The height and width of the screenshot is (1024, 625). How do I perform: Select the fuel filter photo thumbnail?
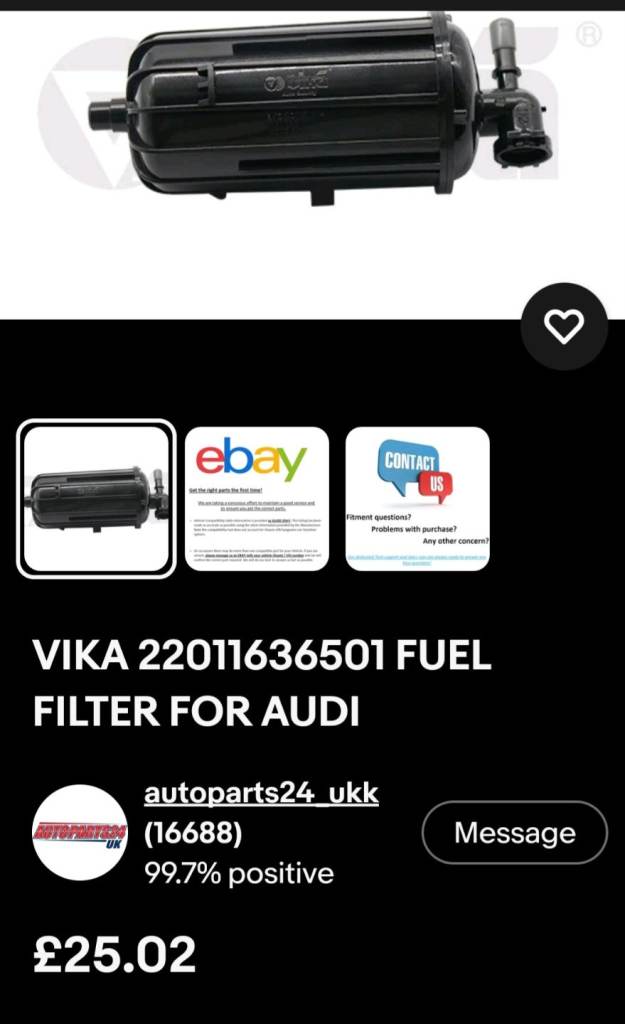[x=97, y=498]
